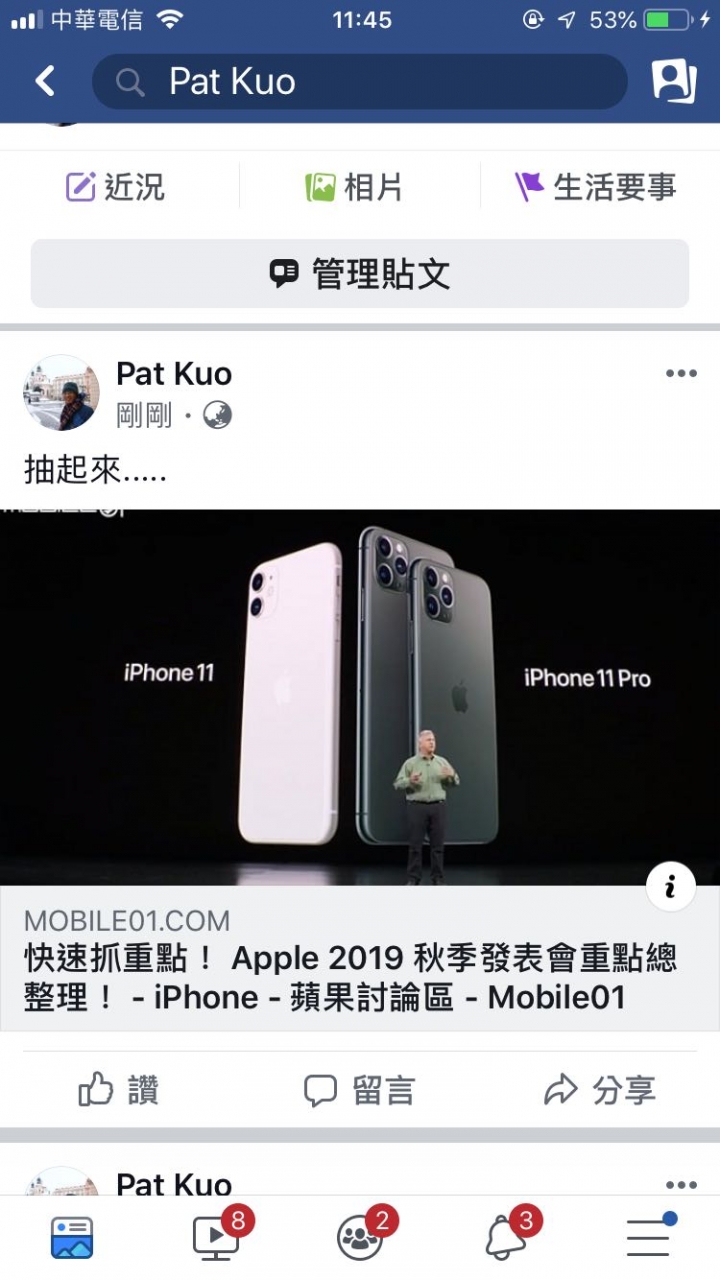This screenshot has width=720, height=1280.
Task: Tap the Pat Kuo search field
Action: pyautogui.click(x=360, y=81)
